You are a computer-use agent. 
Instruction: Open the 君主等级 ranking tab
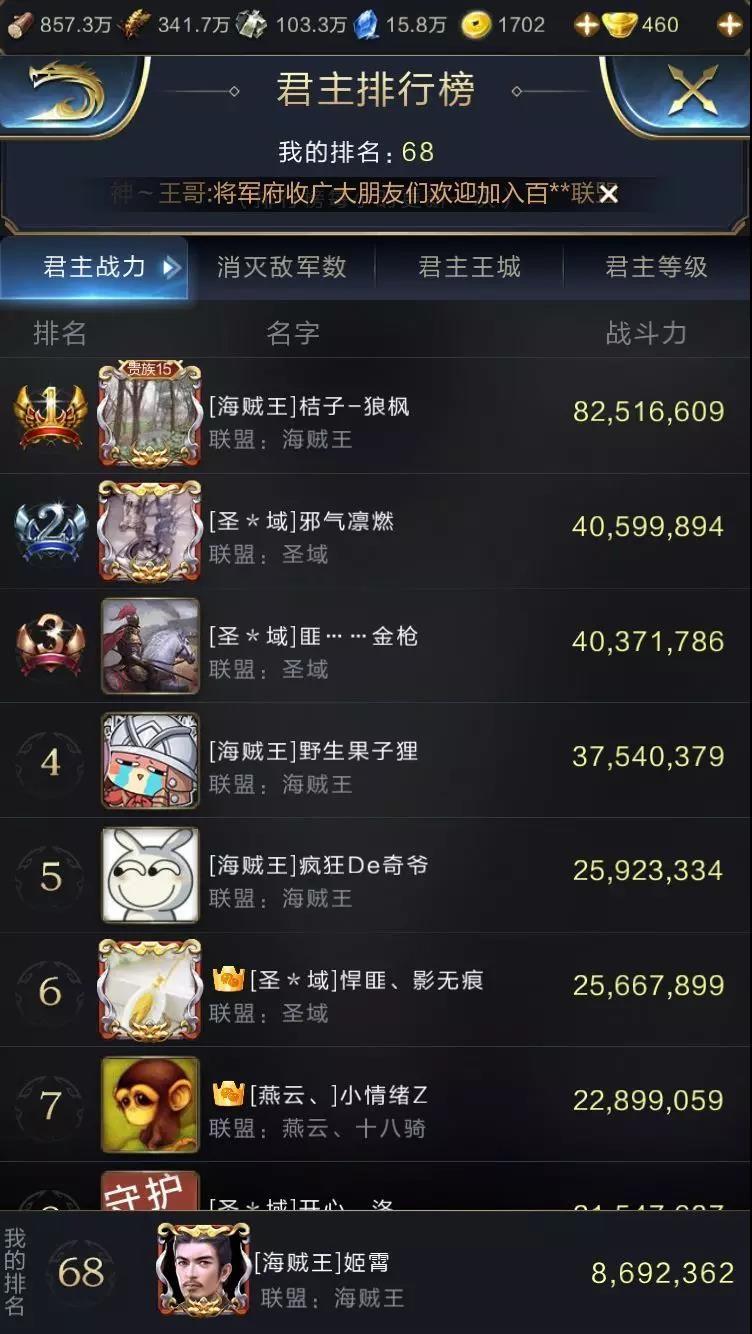[656, 267]
